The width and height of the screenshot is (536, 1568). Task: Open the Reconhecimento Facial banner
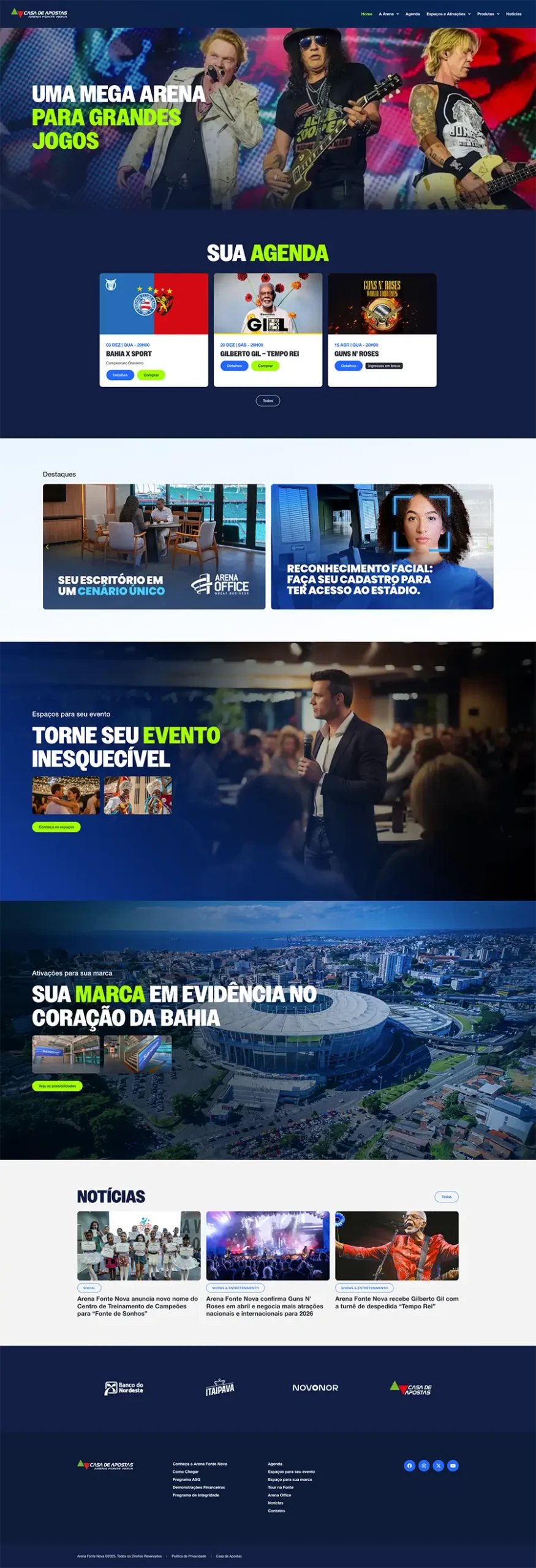[x=382, y=546]
